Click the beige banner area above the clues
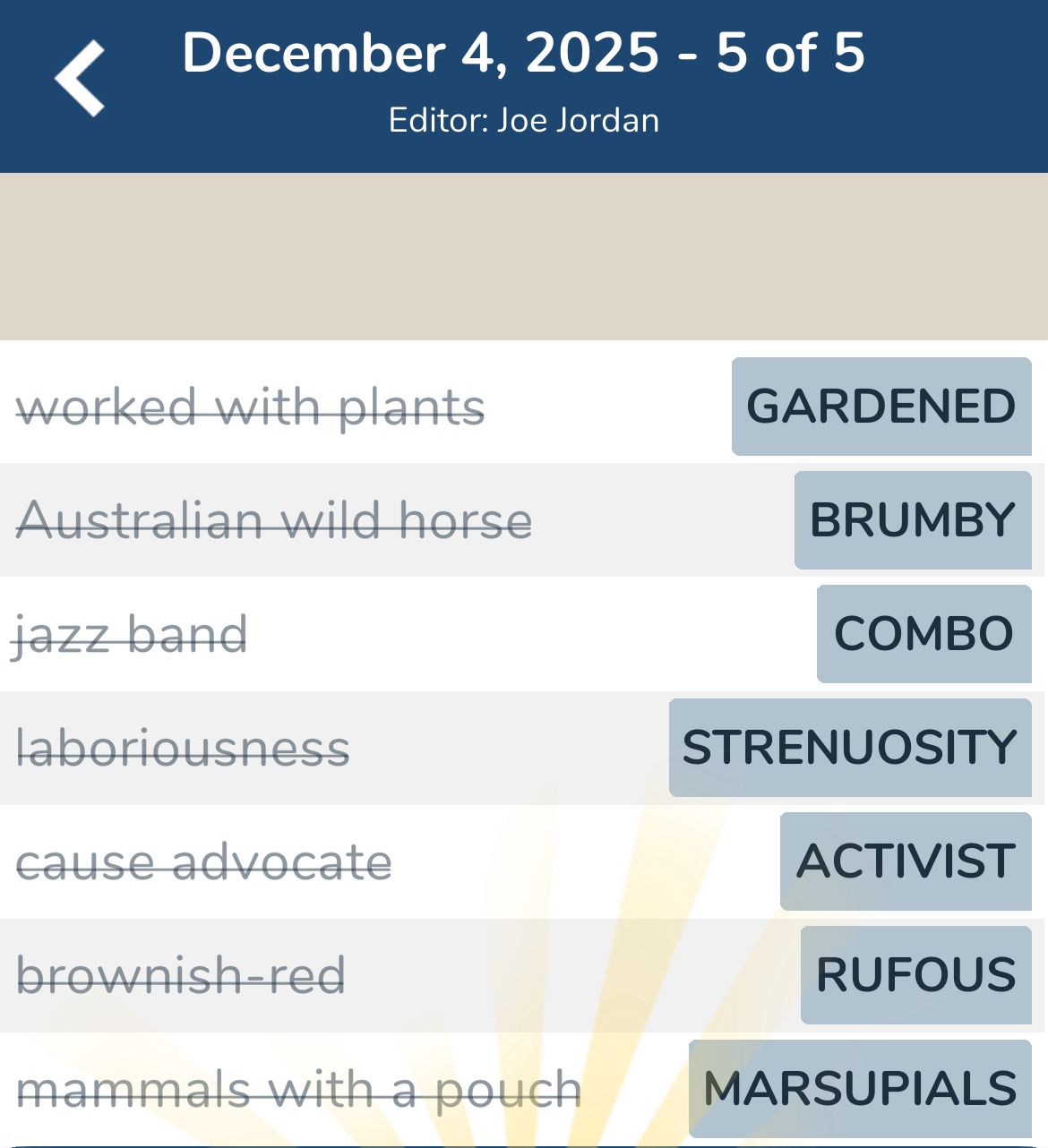Viewport: 1048px width, 1148px height. [524, 255]
